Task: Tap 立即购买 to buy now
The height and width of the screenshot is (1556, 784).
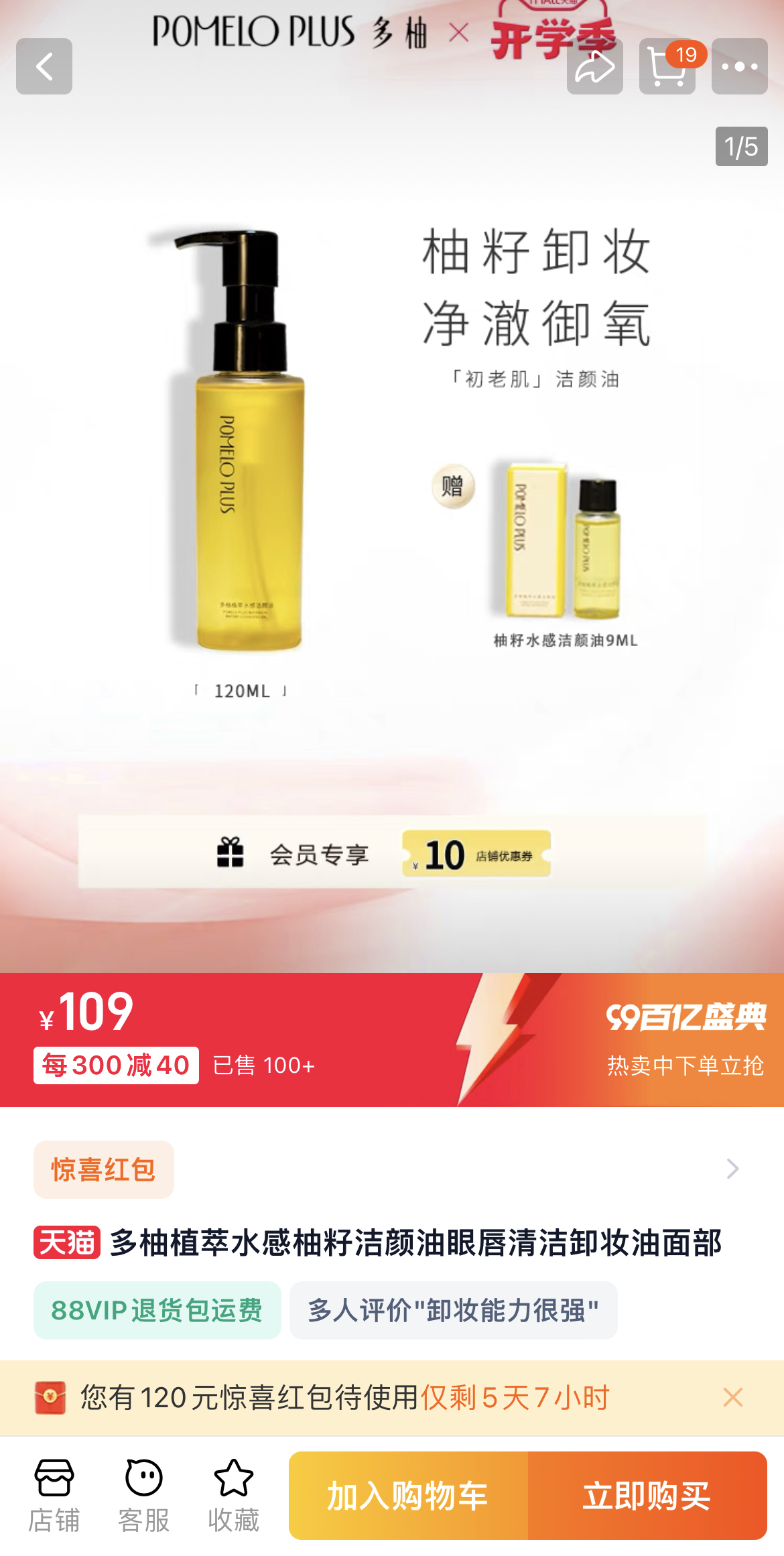Action: coord(647,1496)
